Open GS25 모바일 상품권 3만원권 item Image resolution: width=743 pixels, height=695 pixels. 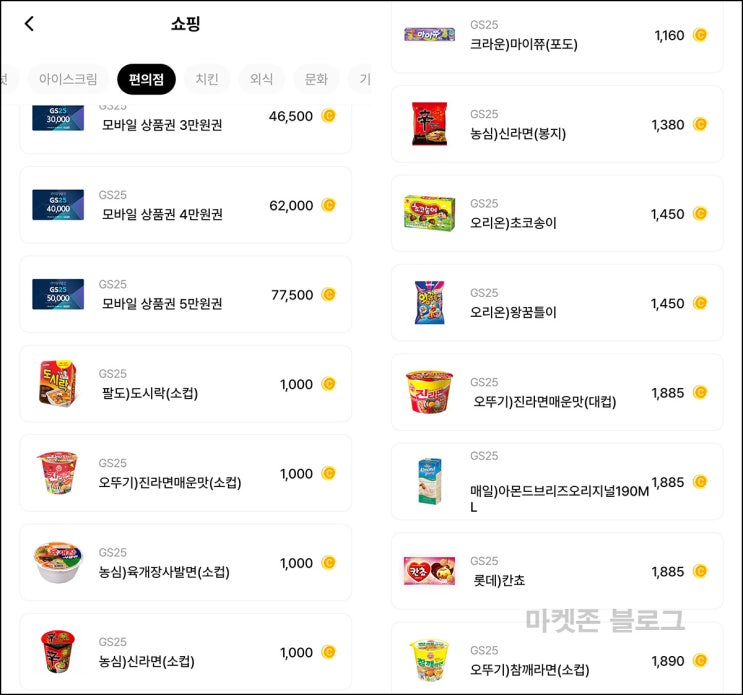185,124
